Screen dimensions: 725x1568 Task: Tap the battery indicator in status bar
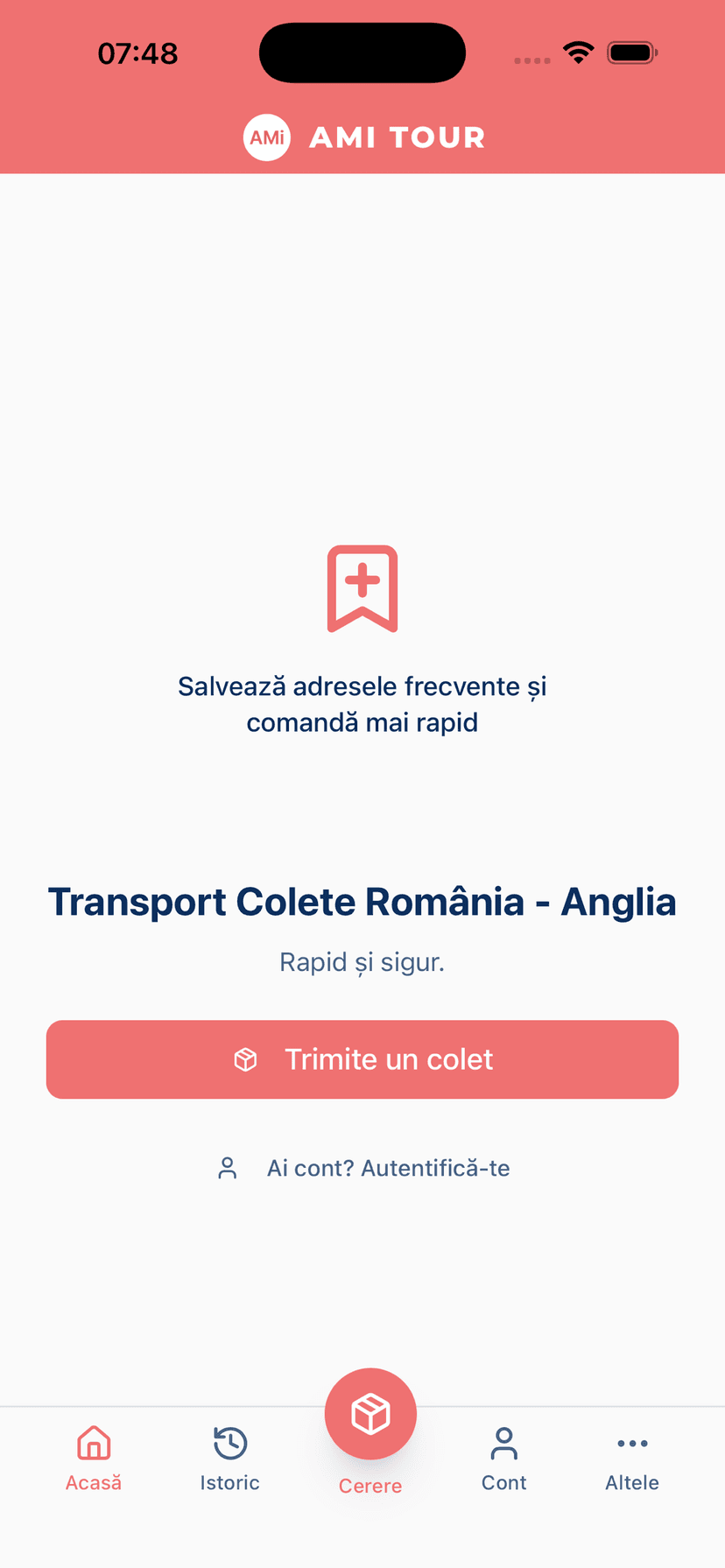pyautogui.click(x=632, y=52)
